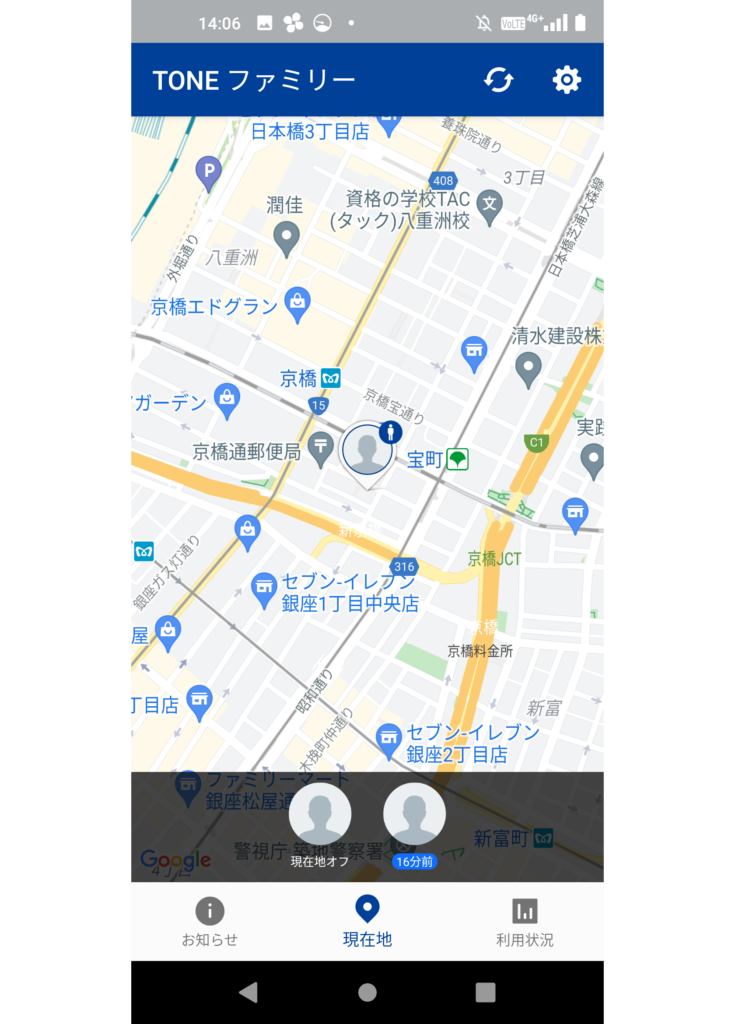Select the family member labeled 現在地オフ
735x1024 pixels.
point(320,815)
